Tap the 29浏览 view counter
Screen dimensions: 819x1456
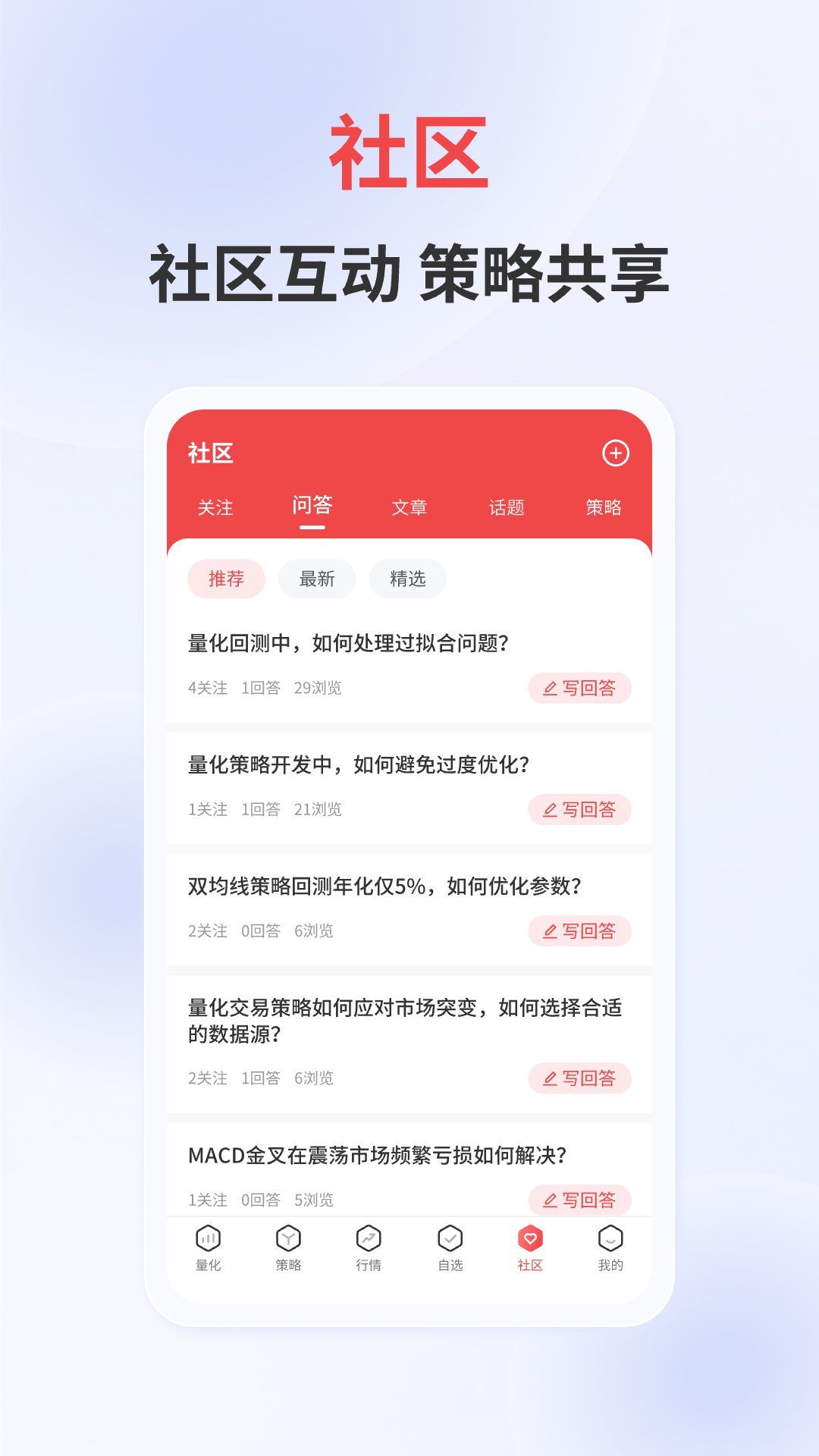[x=319, y=689]
